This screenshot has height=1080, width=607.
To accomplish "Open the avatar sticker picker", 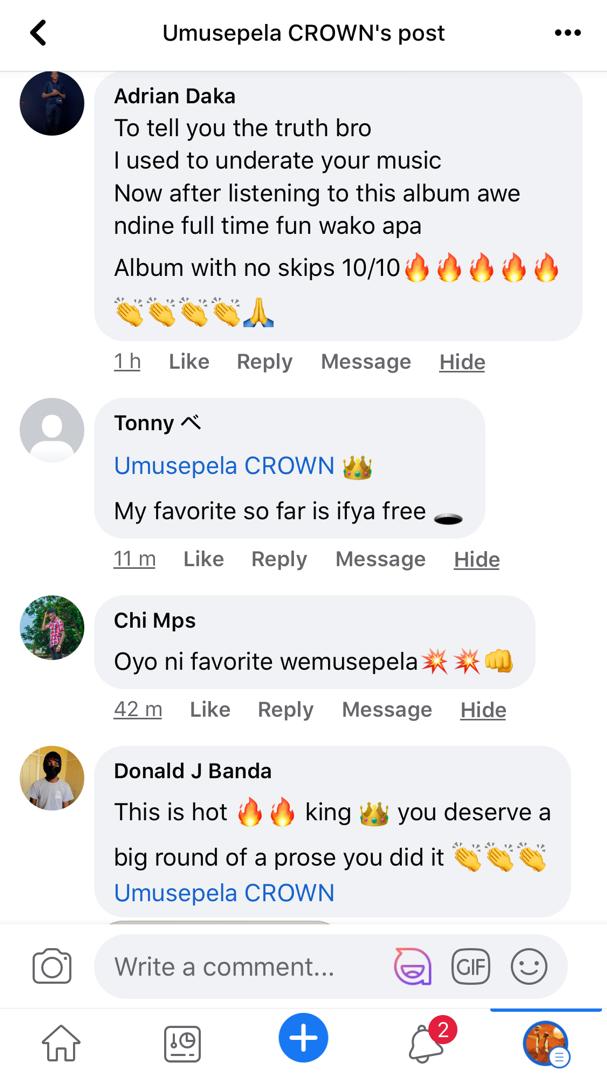I will (x=412, y=967).
